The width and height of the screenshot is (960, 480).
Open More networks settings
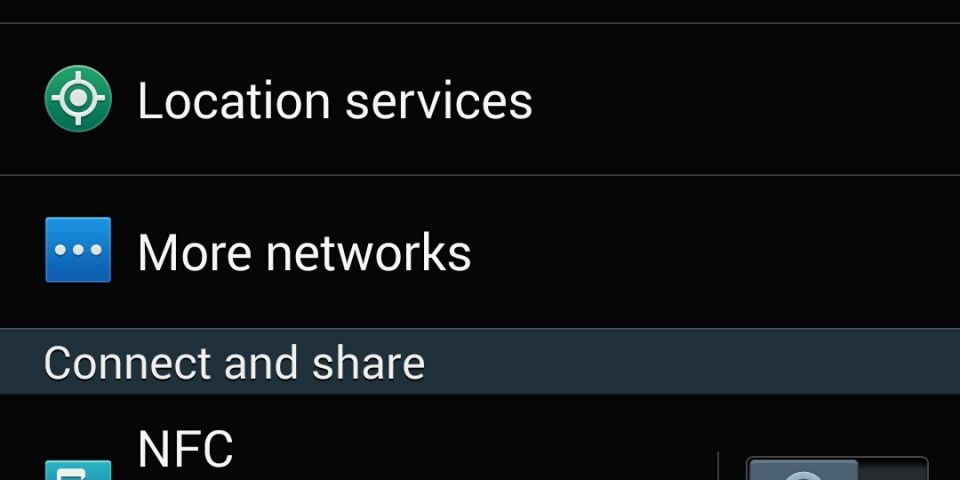pos(304,252)
